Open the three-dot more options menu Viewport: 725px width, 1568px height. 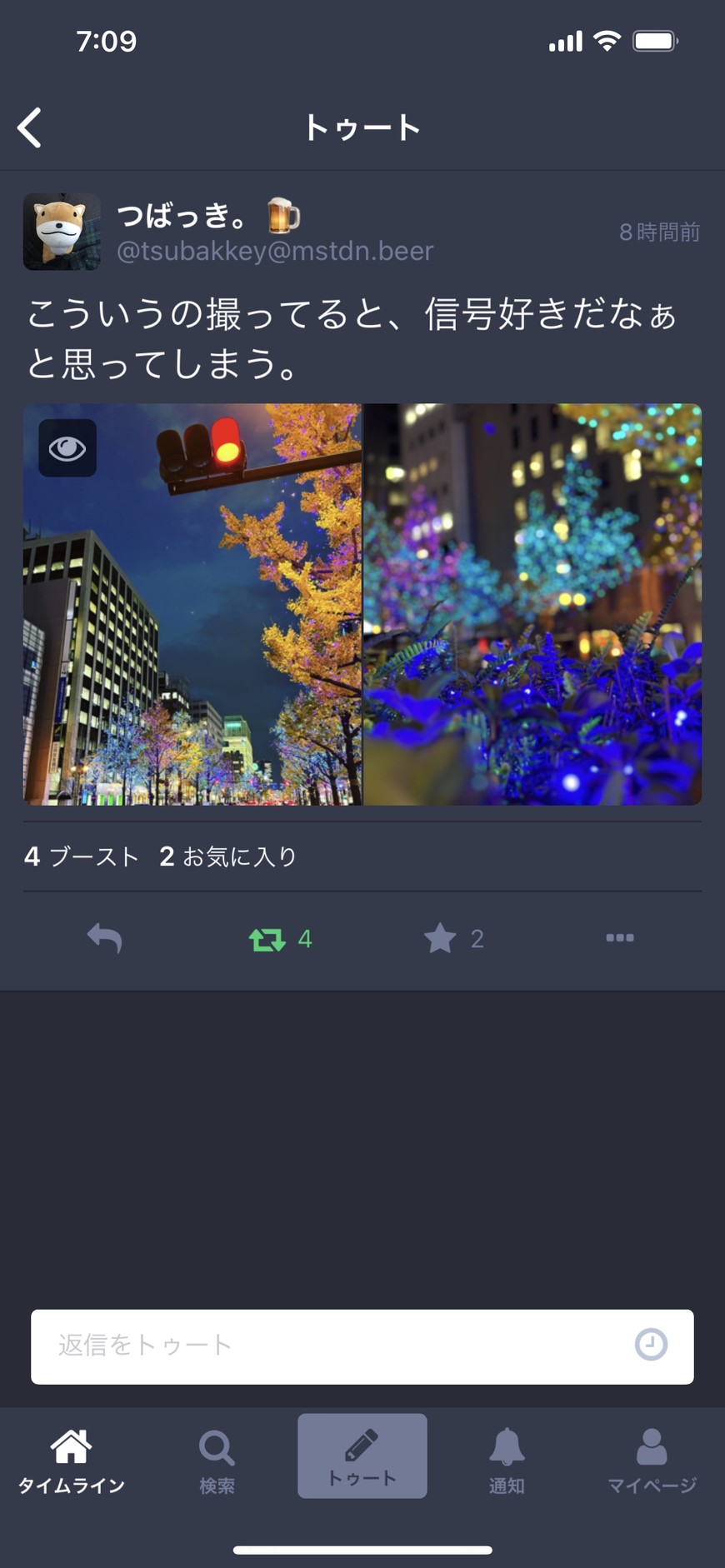(620, 938)
